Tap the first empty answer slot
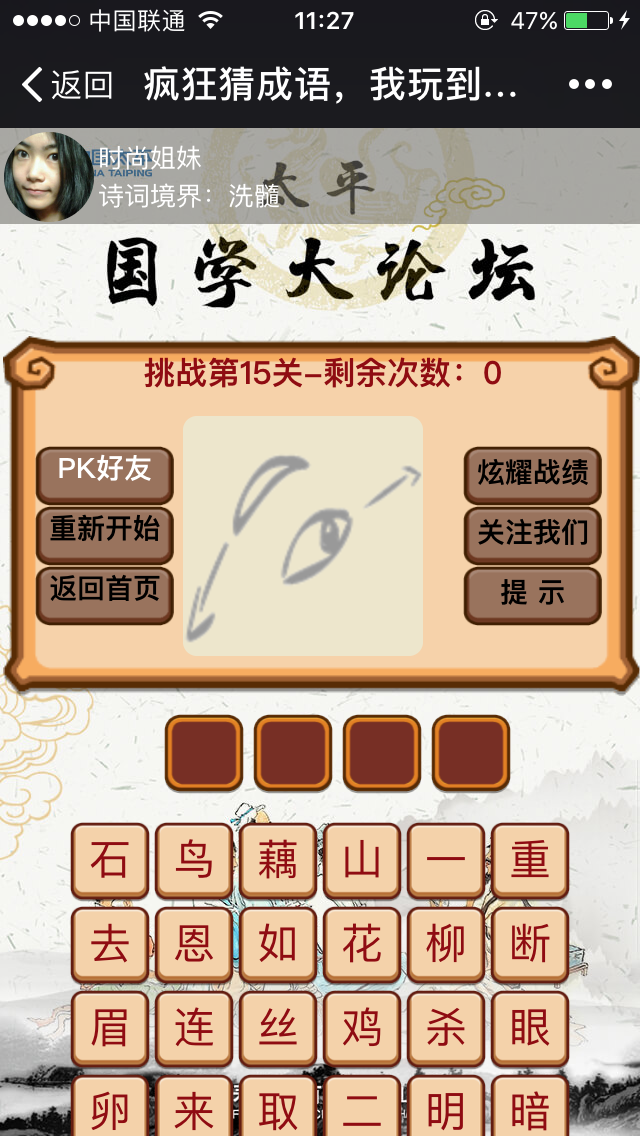This screenshot has height=1136, width=640. point(204,754)
